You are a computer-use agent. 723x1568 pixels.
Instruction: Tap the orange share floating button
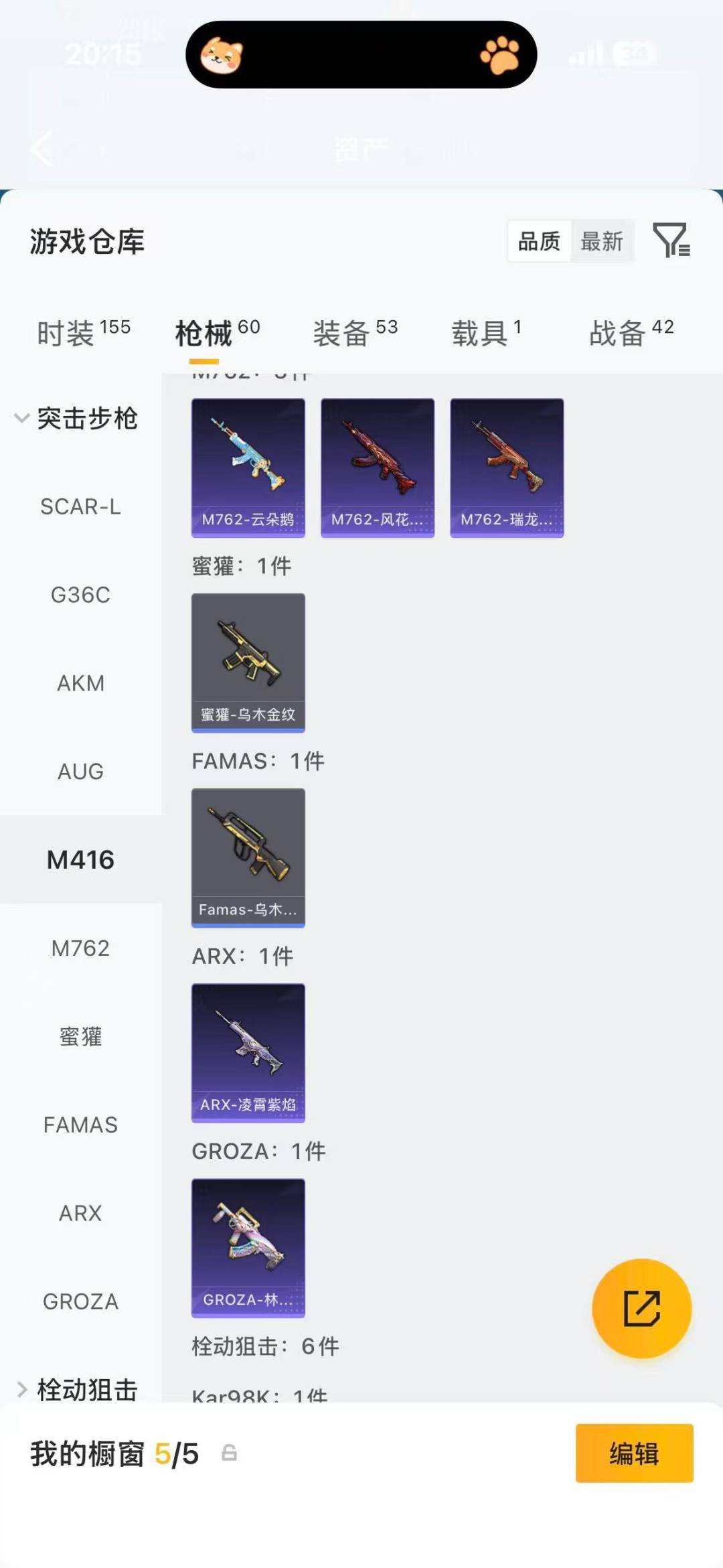pos(641,1308)
